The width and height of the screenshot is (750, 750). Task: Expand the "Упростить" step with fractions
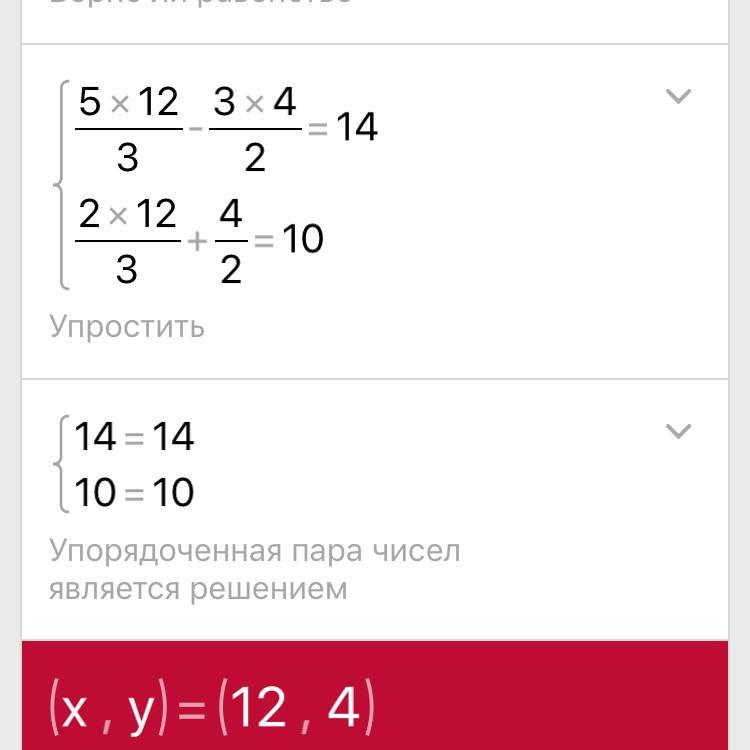point(678,97)
